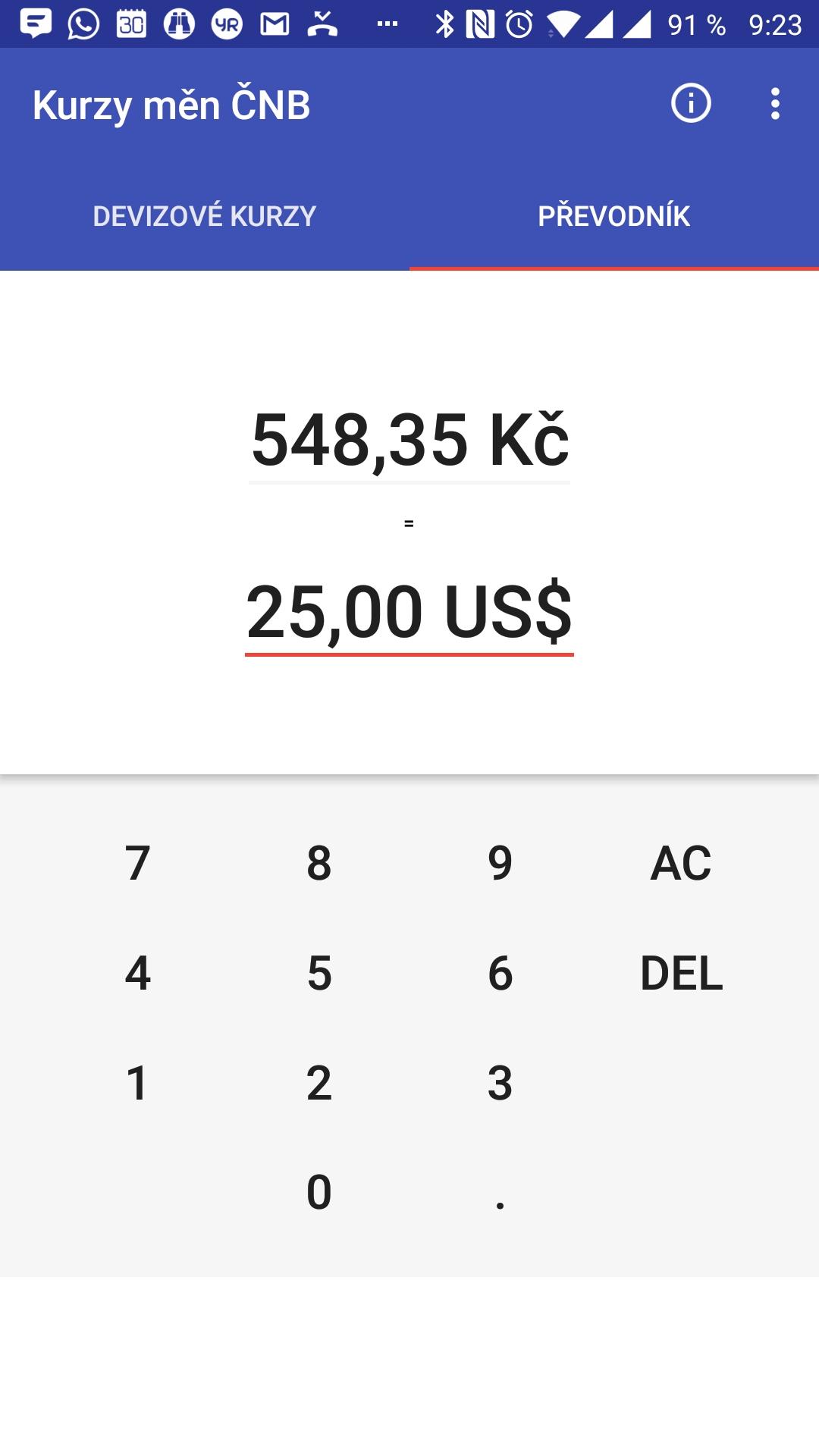This screenshot has height=1456, width=819.
Task: Switch to the Devizové kurzy tab
Action: tap(205, 216)
